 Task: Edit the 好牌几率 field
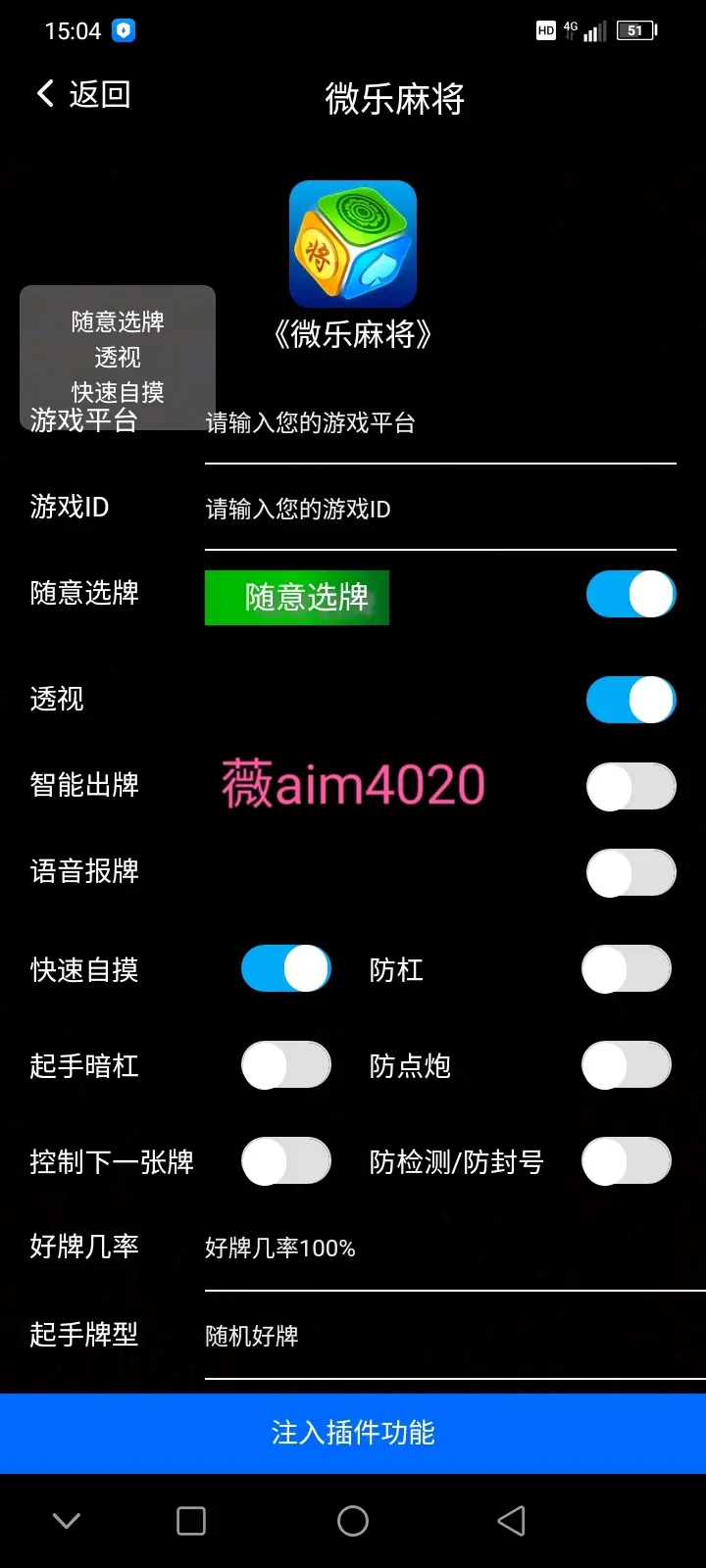tap(455, 1249)
